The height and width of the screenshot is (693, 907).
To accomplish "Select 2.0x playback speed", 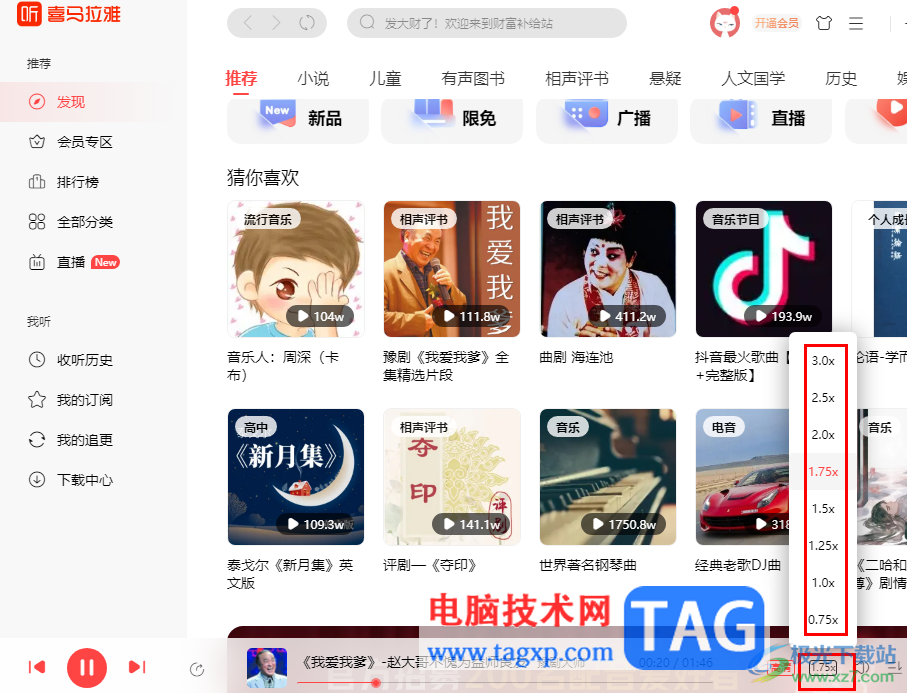I will click(x=822, y=434).
